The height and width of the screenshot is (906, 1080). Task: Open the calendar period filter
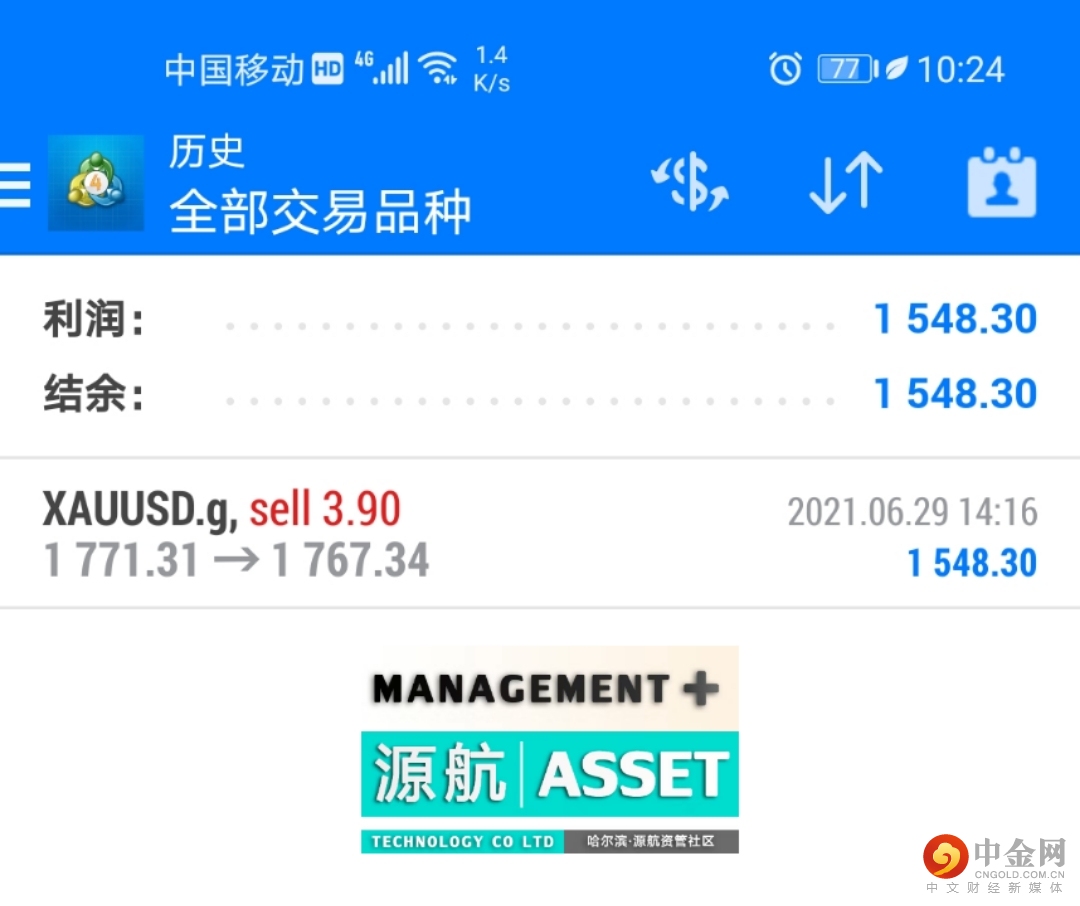pyautogui.click(x=1001, y=185)
